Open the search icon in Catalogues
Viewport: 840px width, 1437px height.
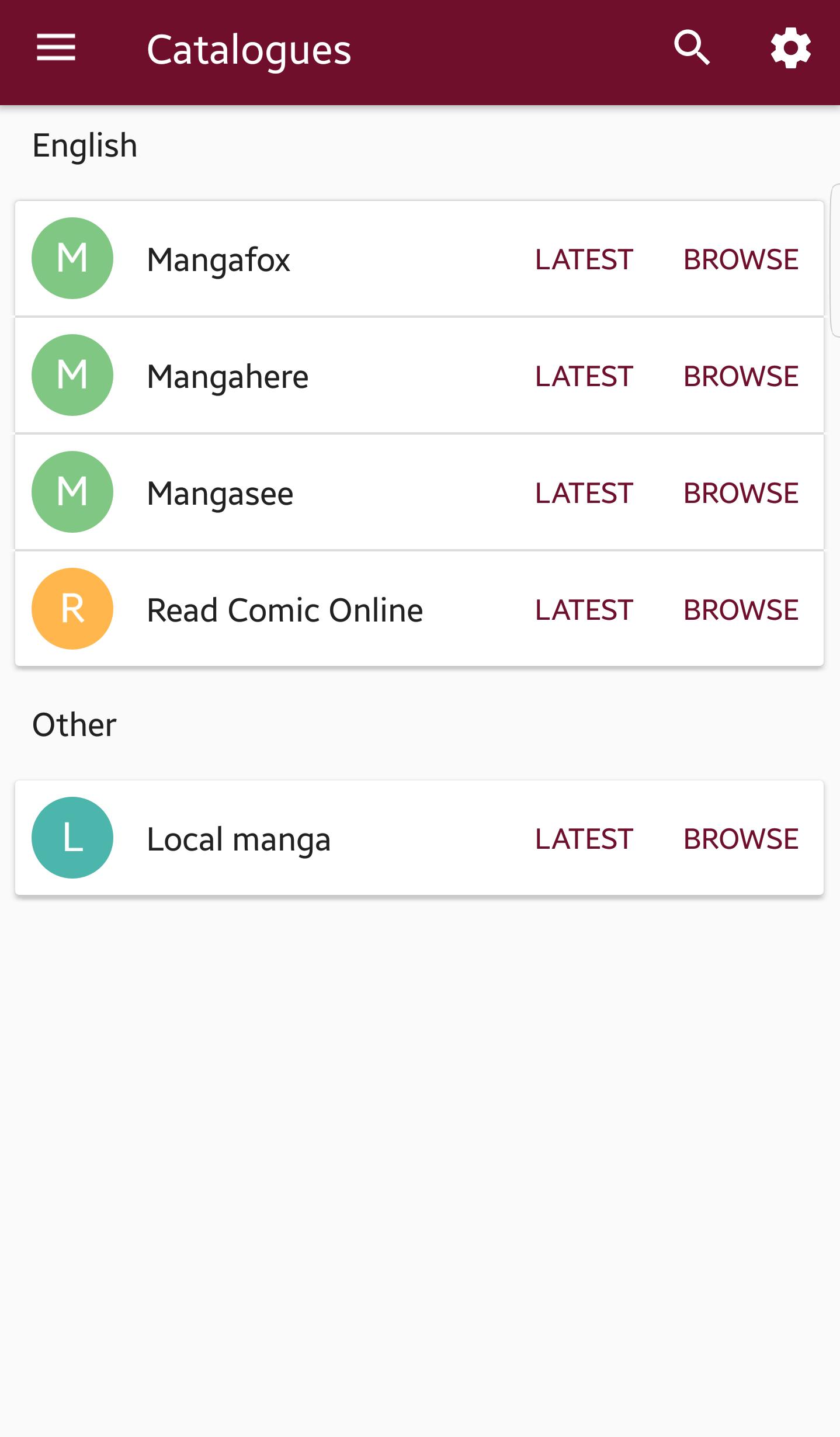pos(692,48)
